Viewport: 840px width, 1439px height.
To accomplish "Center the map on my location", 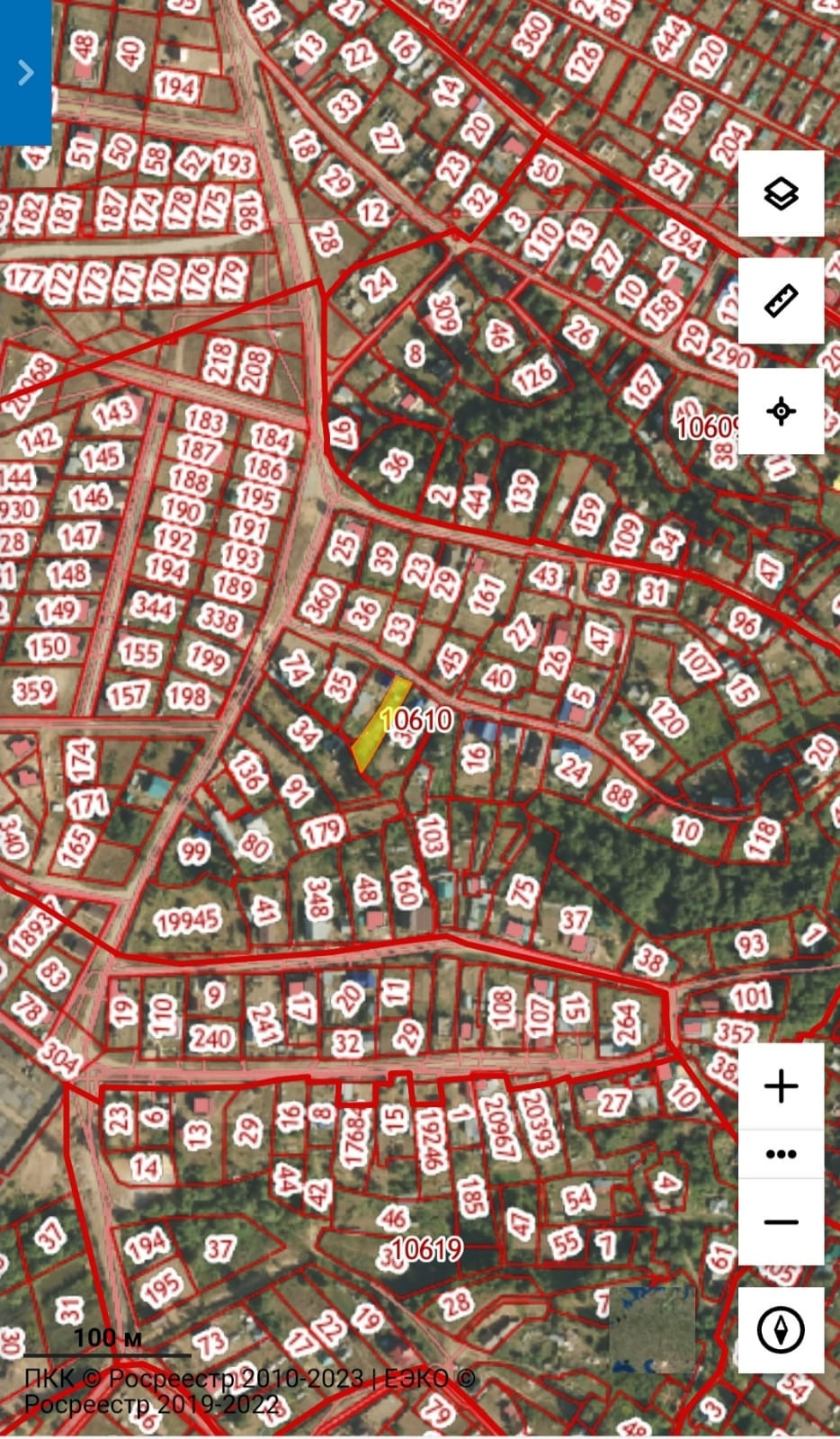I will (781, 411).
